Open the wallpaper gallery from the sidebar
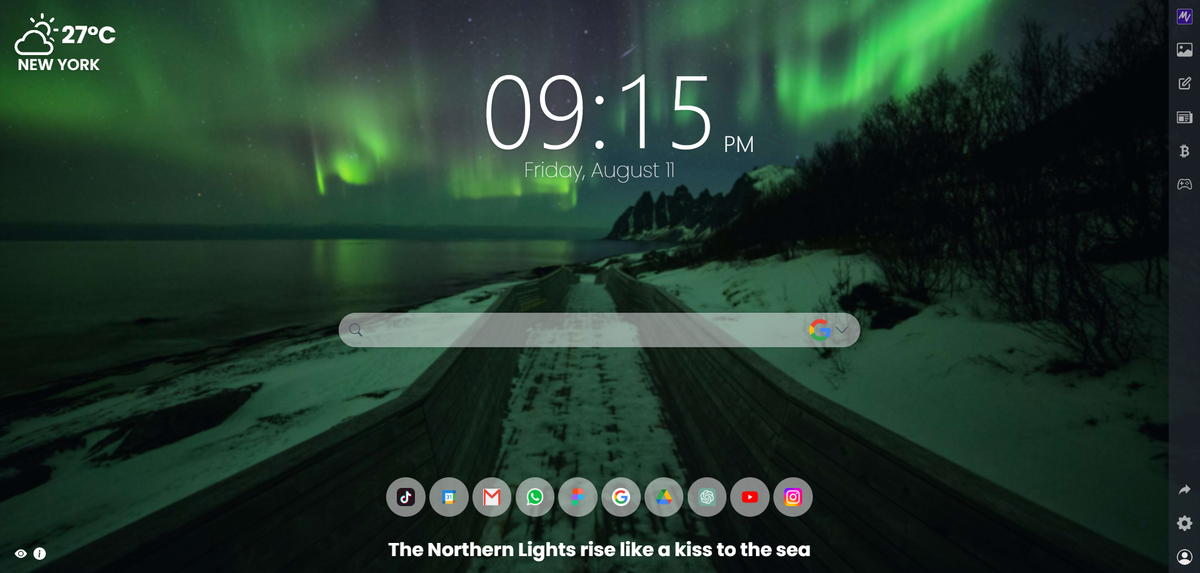1200x573 pixels. point(1184,49)
